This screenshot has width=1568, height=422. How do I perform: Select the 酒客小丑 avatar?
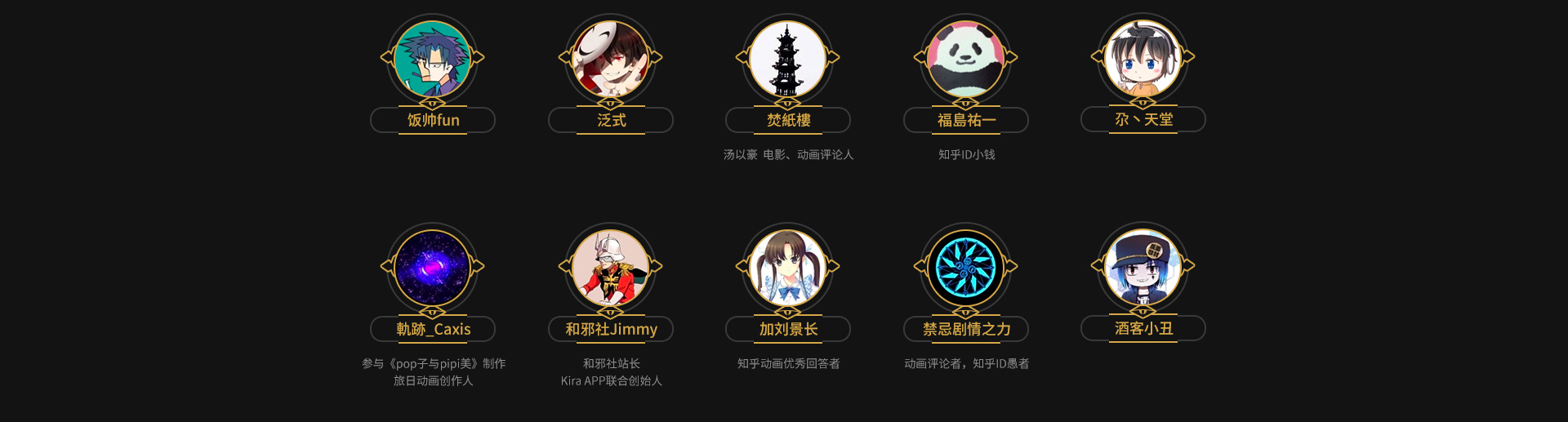pyautogui.click(x=1143, y=267)
